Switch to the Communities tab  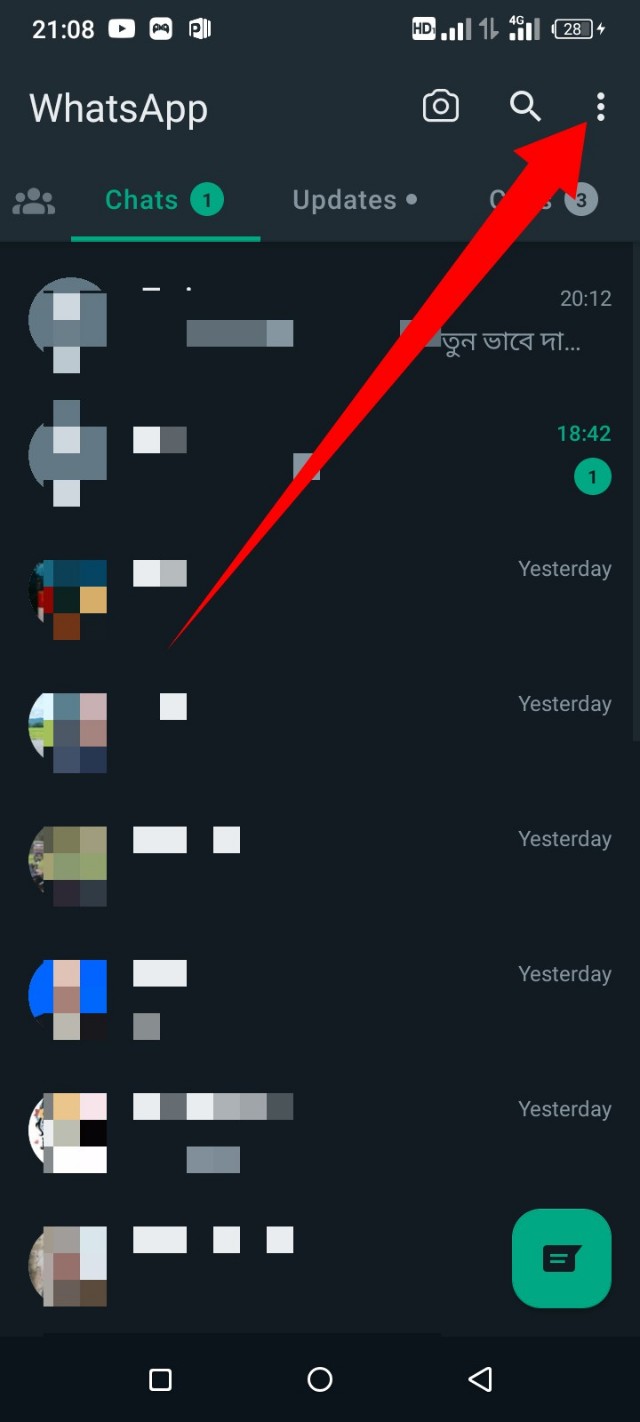(34, 201)
